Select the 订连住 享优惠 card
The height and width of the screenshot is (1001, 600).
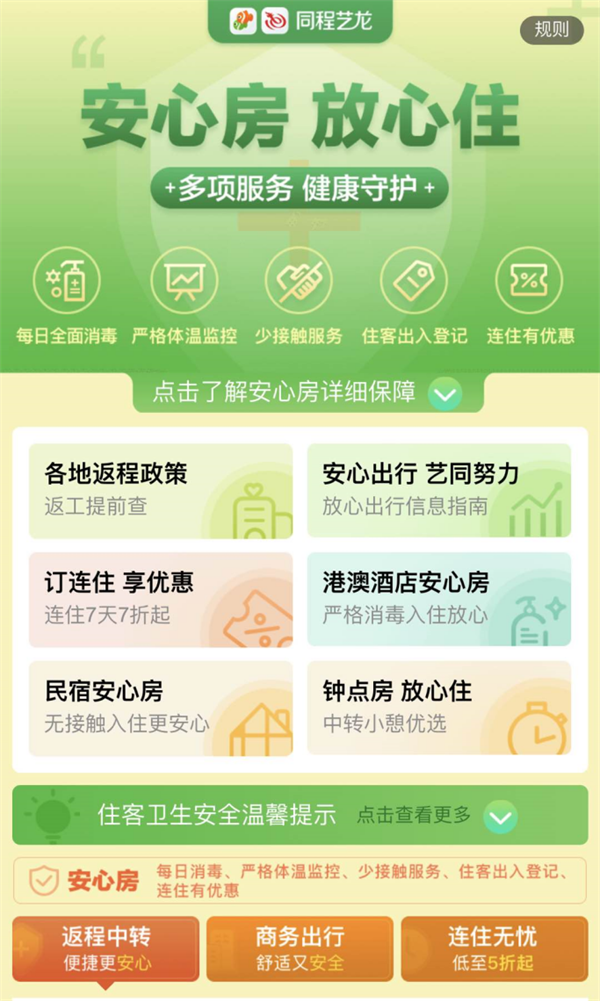point(161,599)
